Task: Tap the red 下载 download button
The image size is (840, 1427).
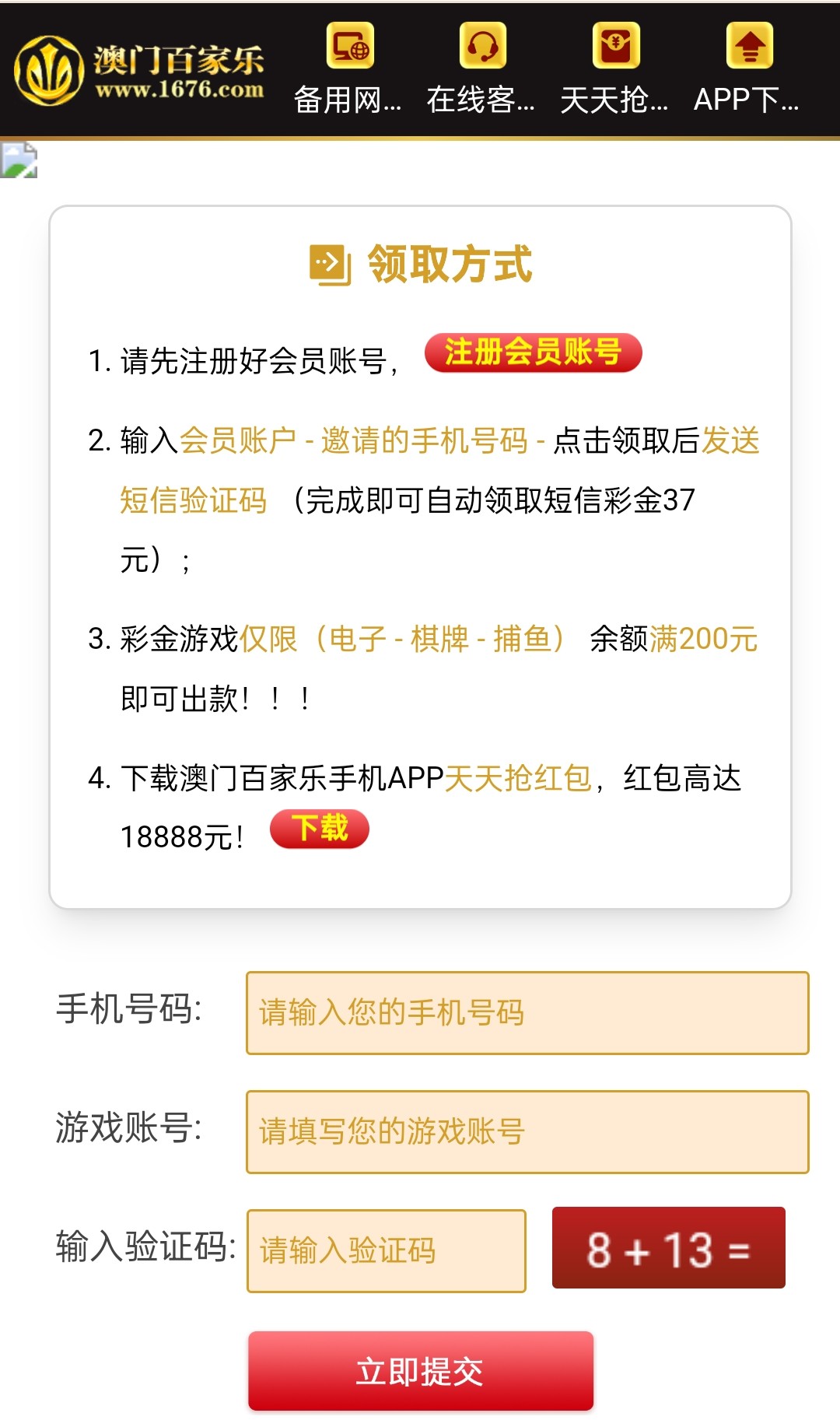Action: coord(319,829)
